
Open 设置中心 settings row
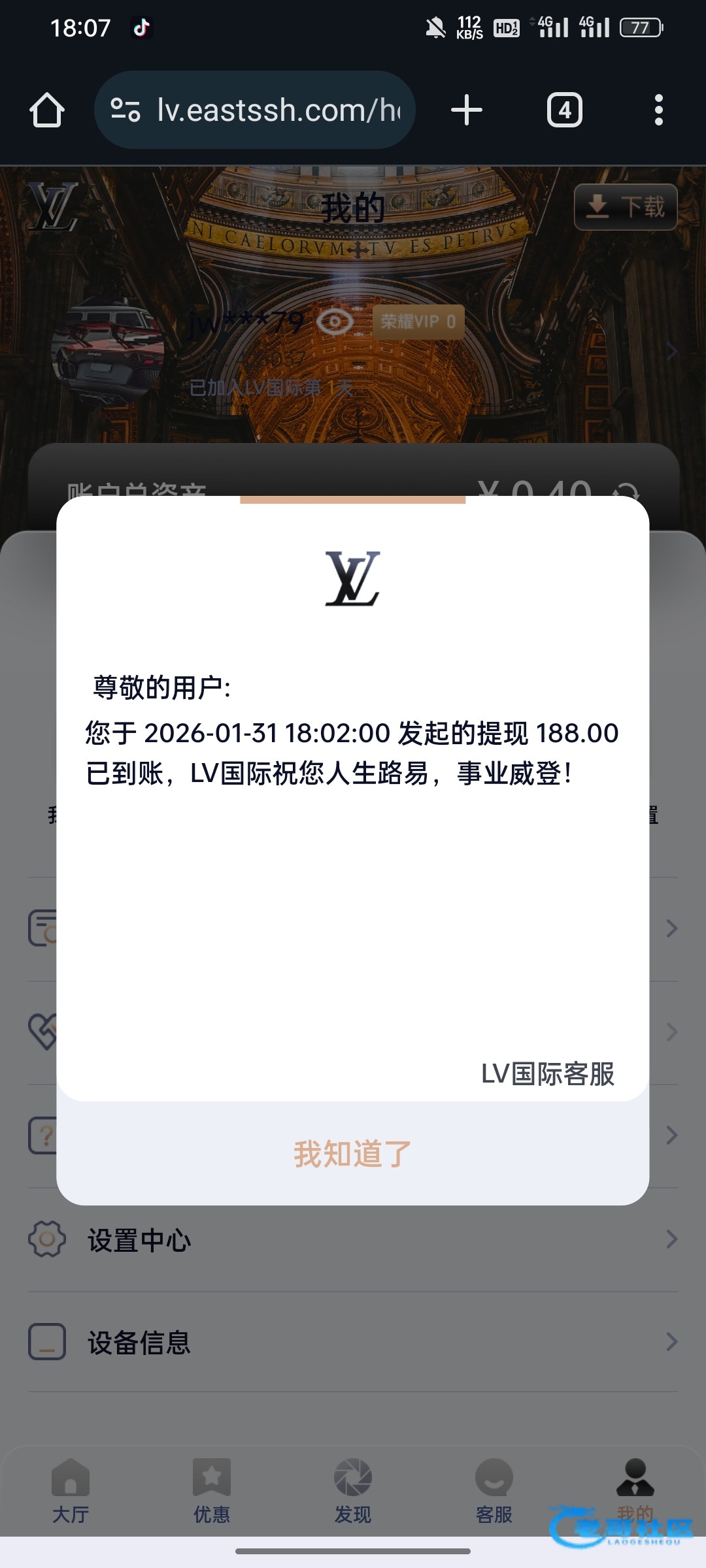point(352,1239)
